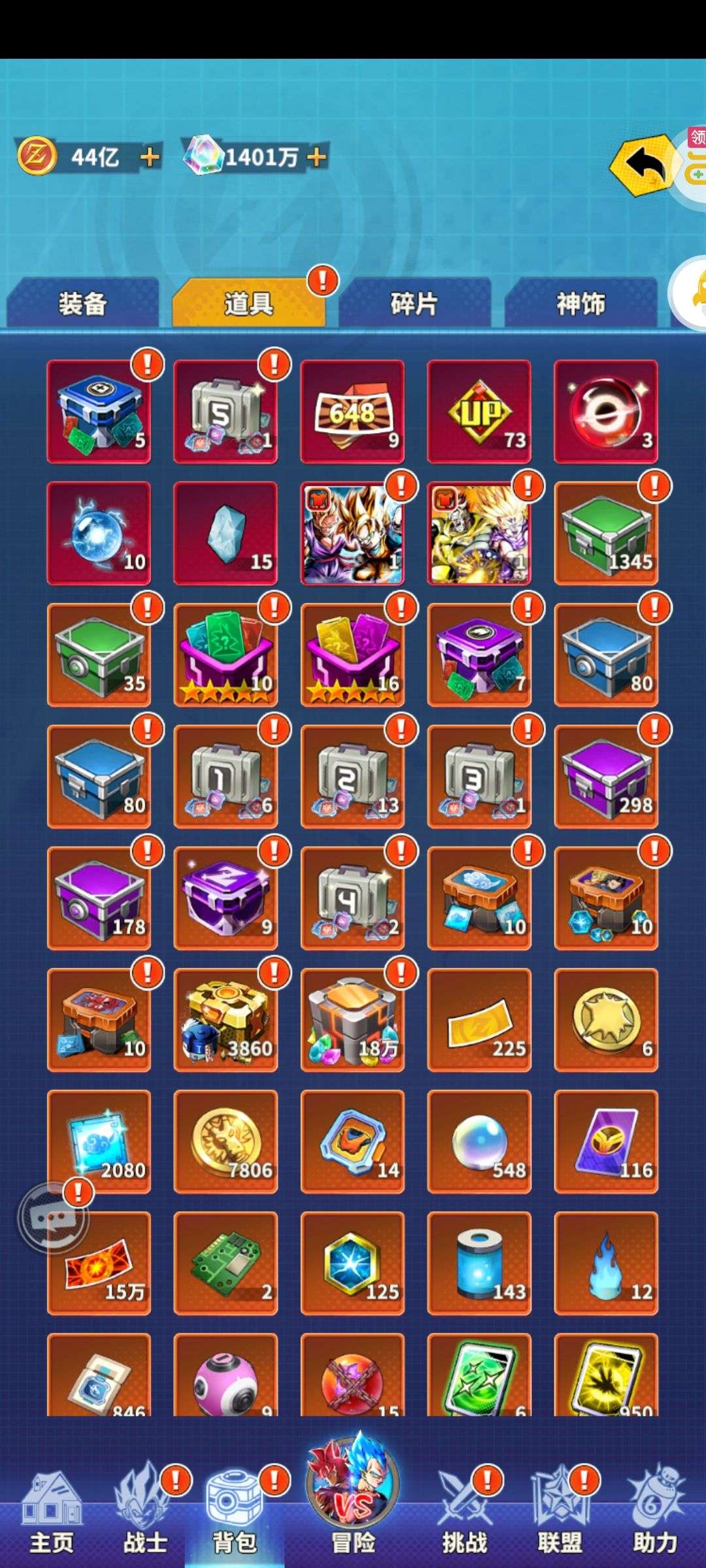Open the gold coin item with count 7806
This screenshot has height=1568, width=706.
pos(226,1142)
